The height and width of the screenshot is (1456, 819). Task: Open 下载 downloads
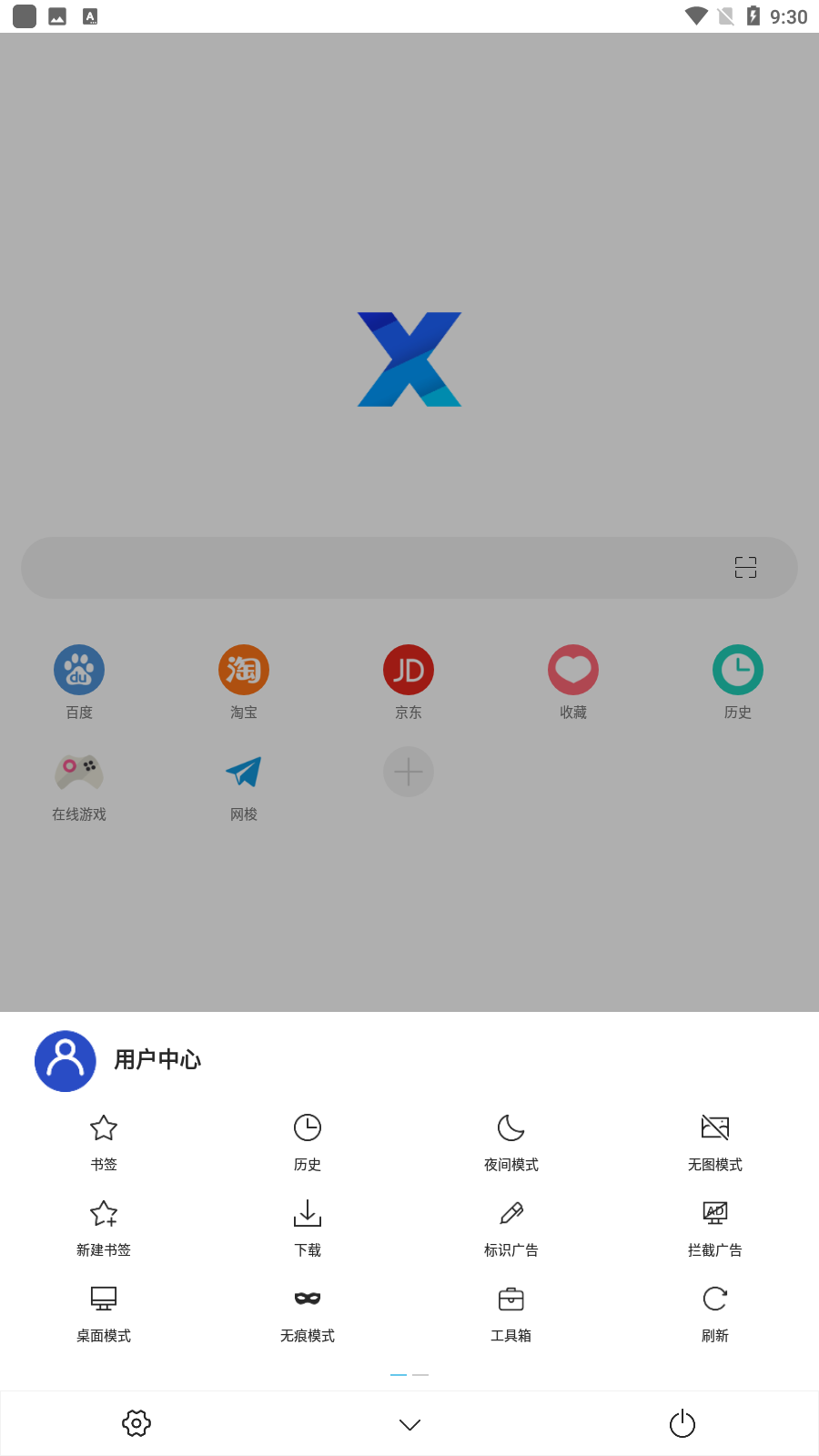[x=308, y=1228]
